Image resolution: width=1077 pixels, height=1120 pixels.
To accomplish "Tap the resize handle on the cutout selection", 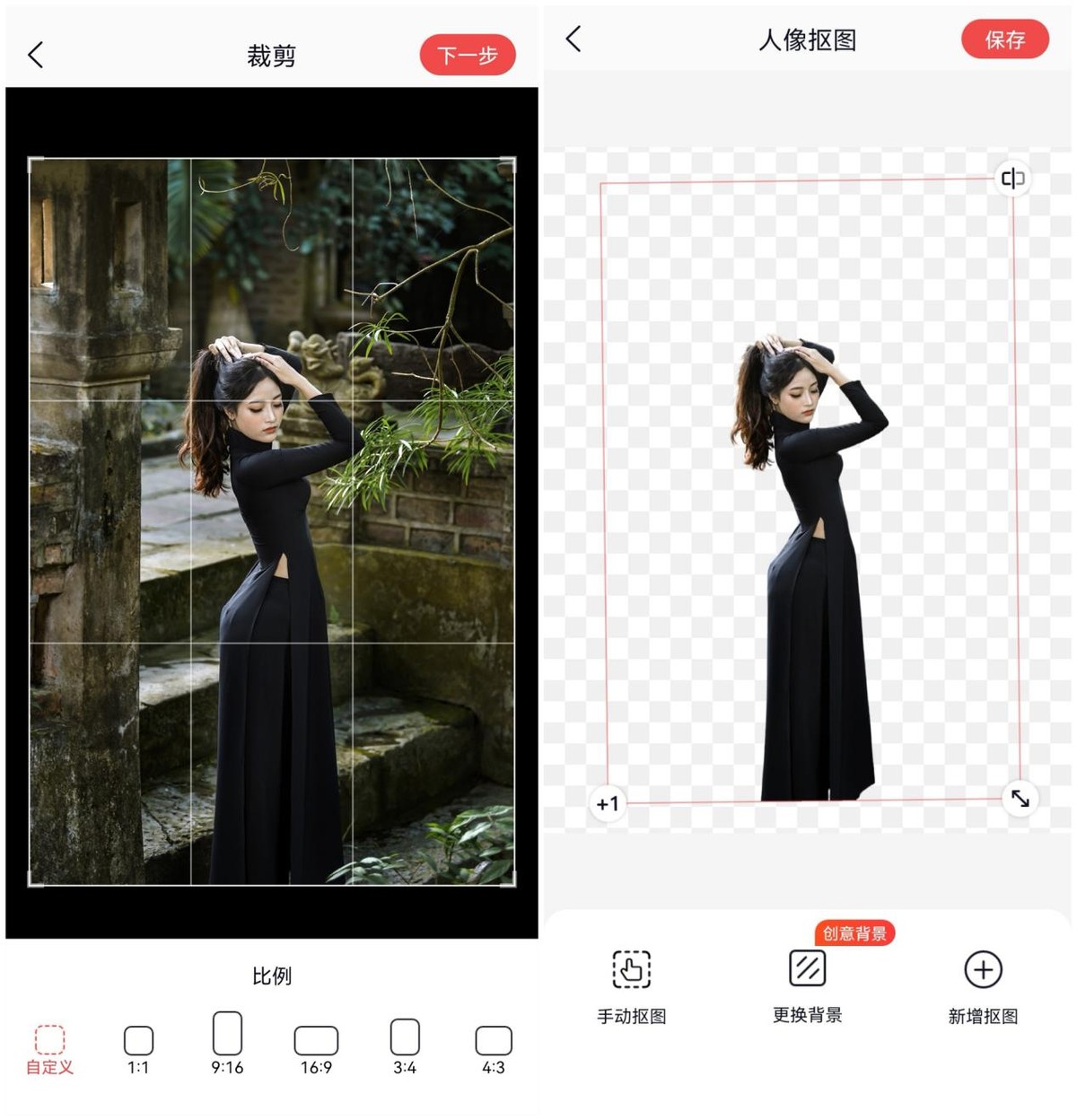I will 1019,800.
